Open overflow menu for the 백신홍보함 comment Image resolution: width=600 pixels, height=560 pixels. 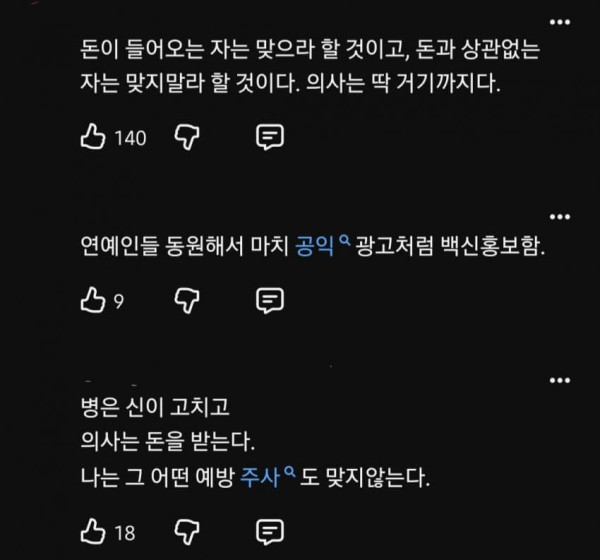(x=560, y=217)
